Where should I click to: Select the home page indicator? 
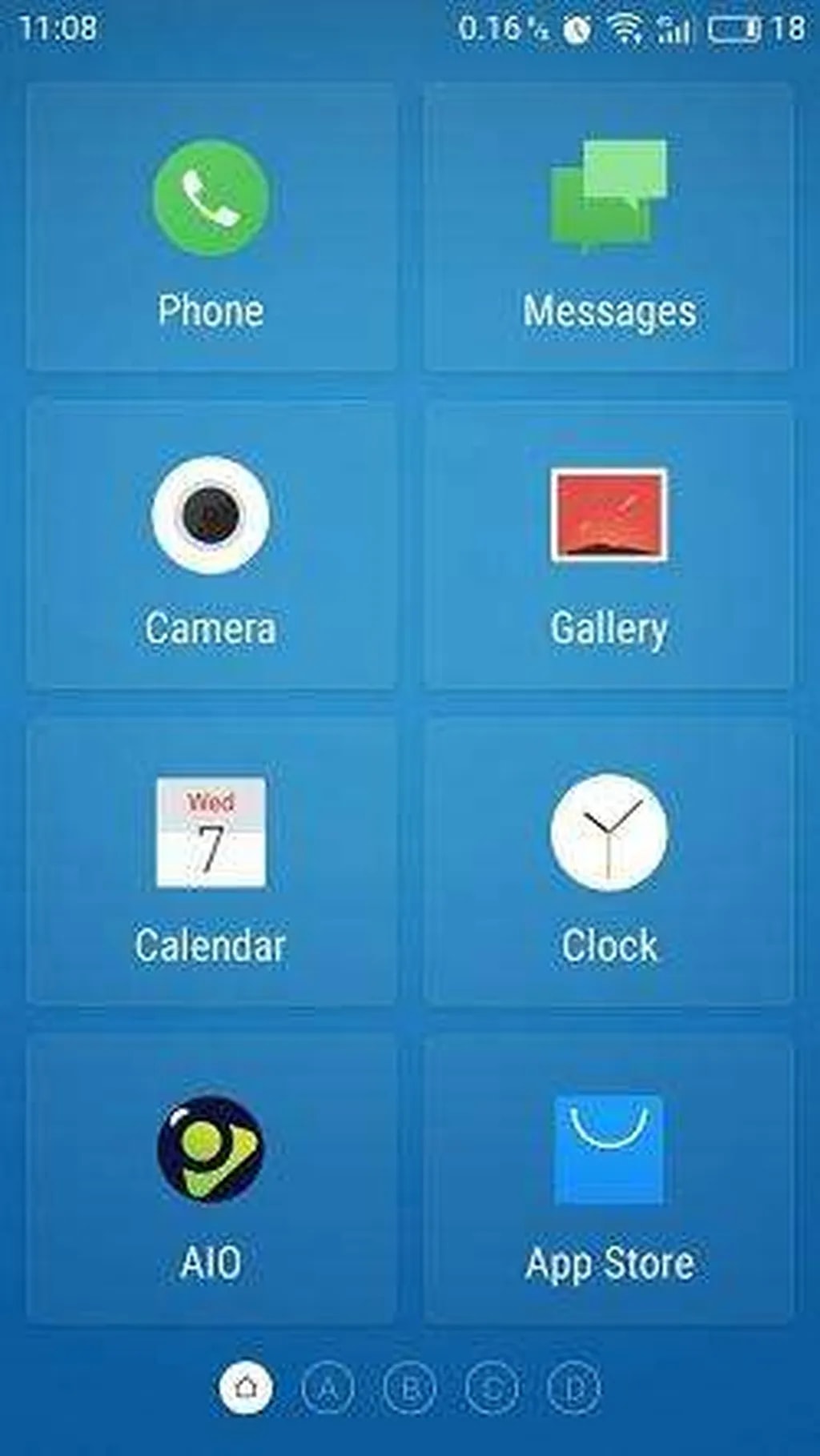click(x=246, y=1388)
